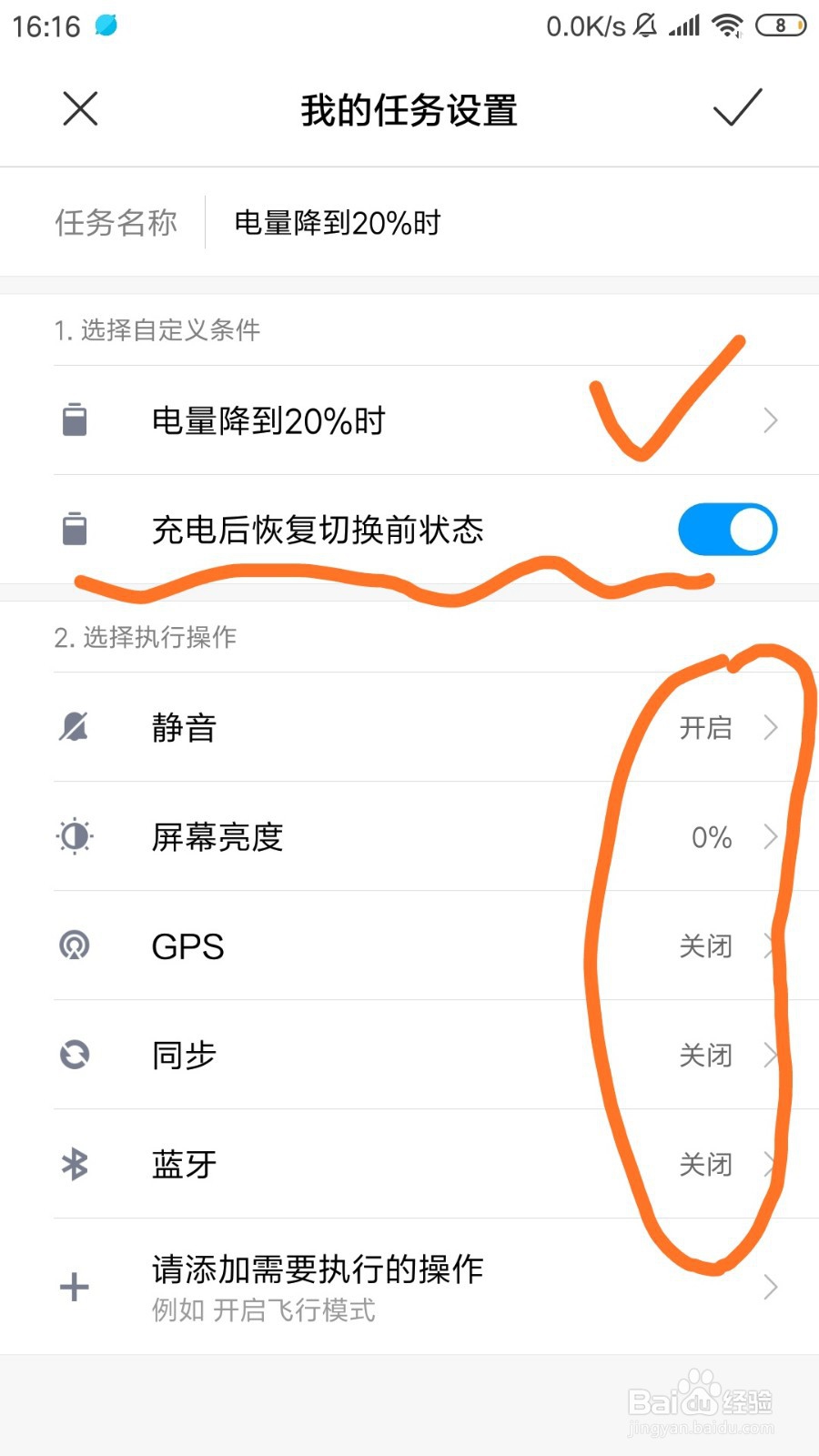Click the battery icon next to 电量降到20%时
This screenshot has width=819, height=1456.
coord(76,420)
